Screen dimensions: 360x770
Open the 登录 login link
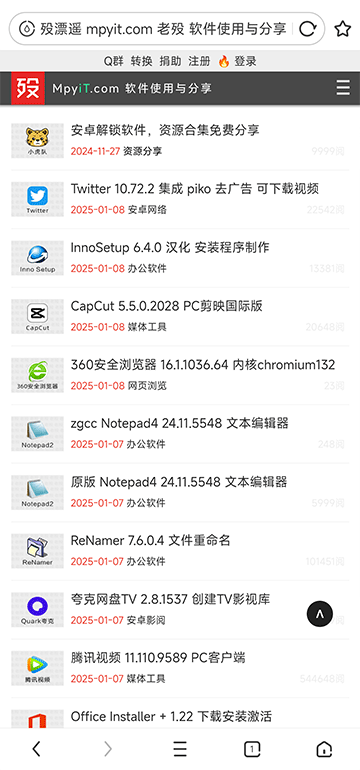coord(245,61)
